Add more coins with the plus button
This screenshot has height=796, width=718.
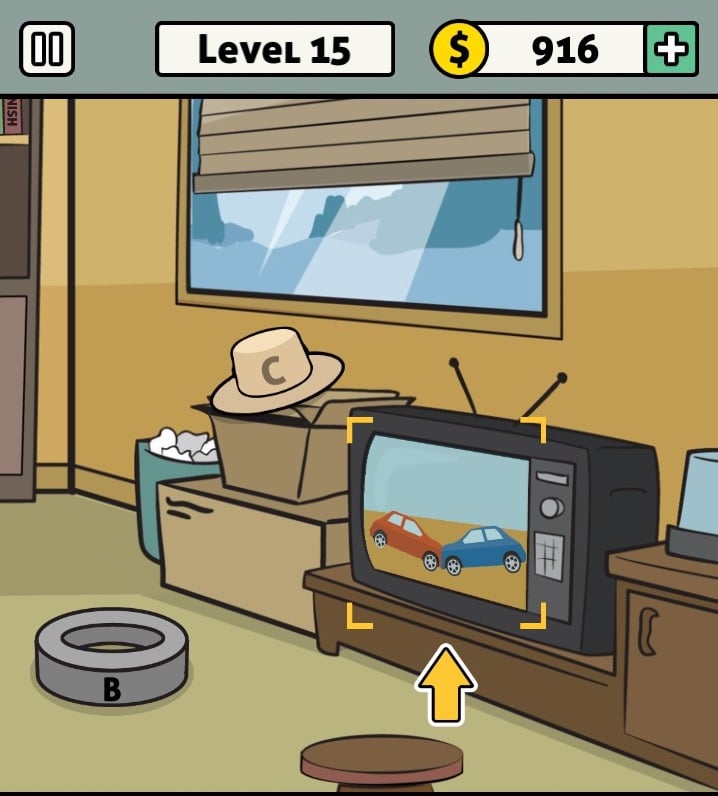[670, 49]
